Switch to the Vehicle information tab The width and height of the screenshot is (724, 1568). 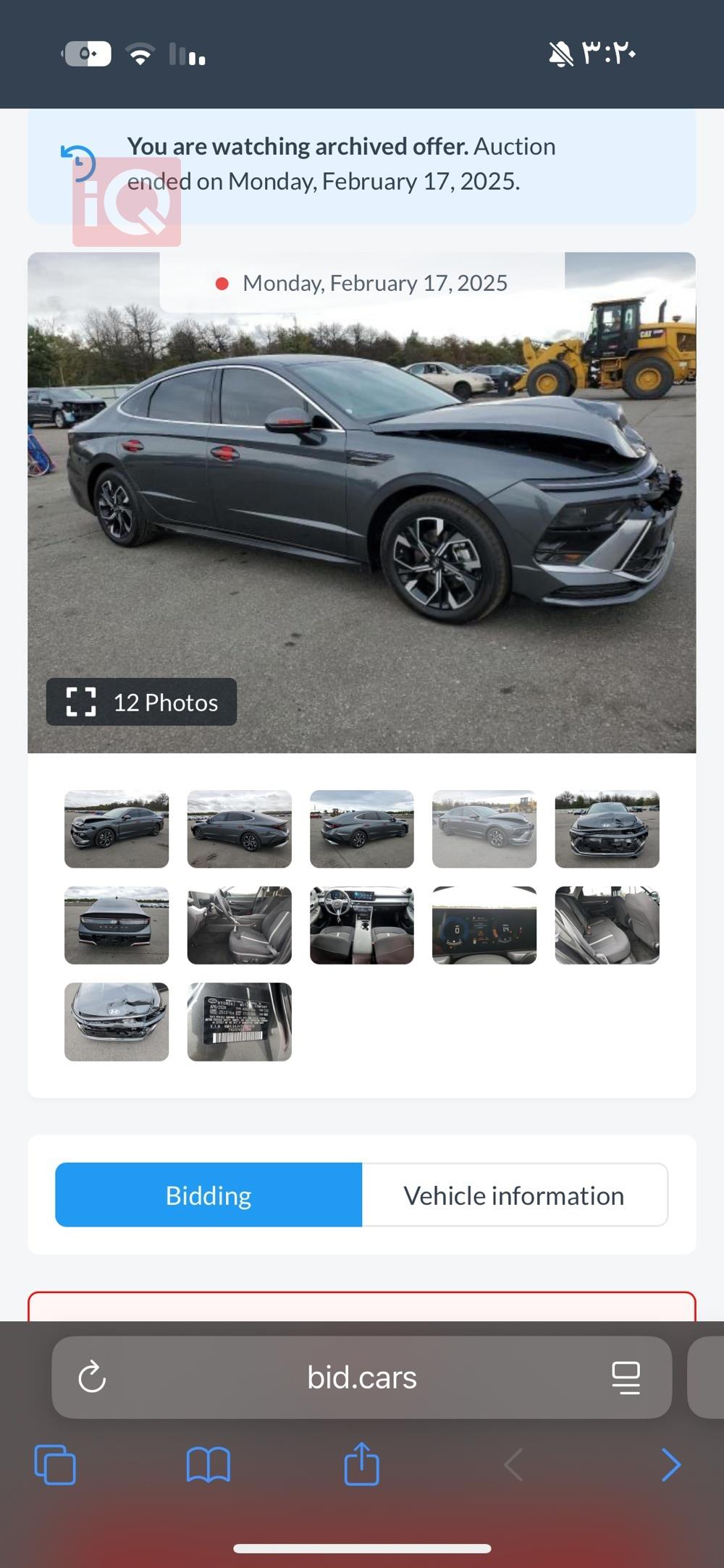pos(514,1195)
